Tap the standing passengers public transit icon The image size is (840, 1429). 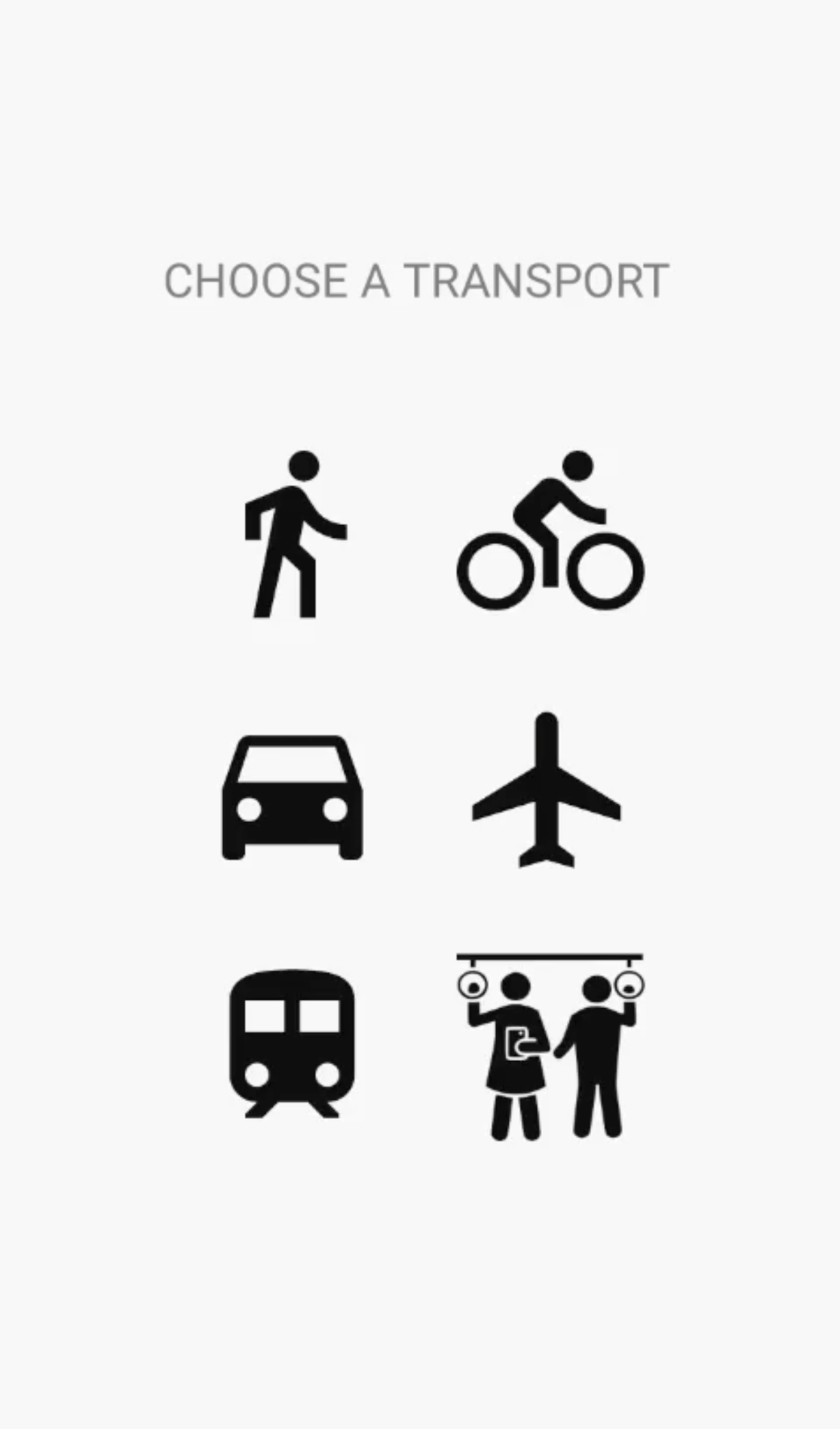coord(550,1046)
